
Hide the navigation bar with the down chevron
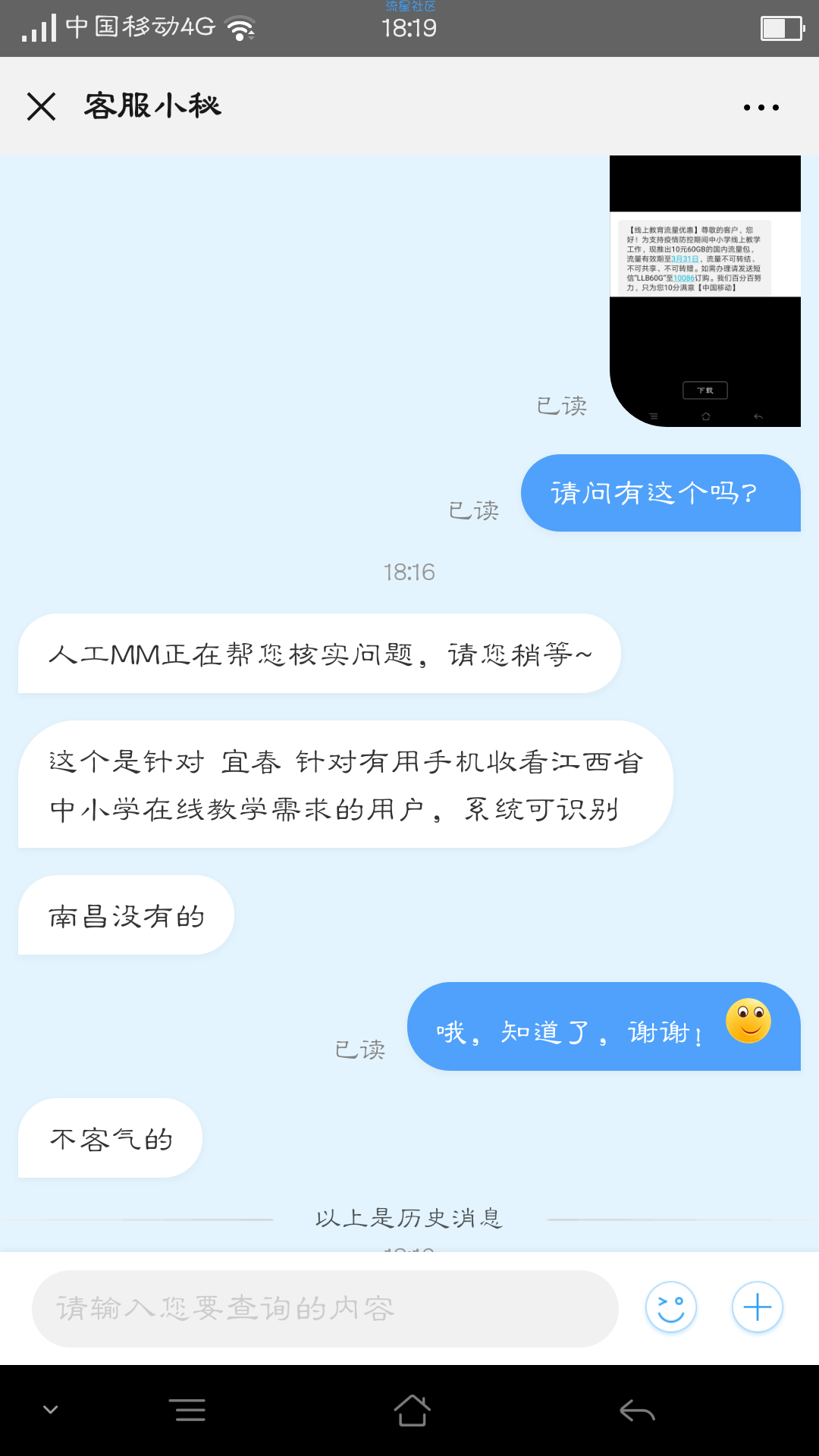[x=51, y=1410]
